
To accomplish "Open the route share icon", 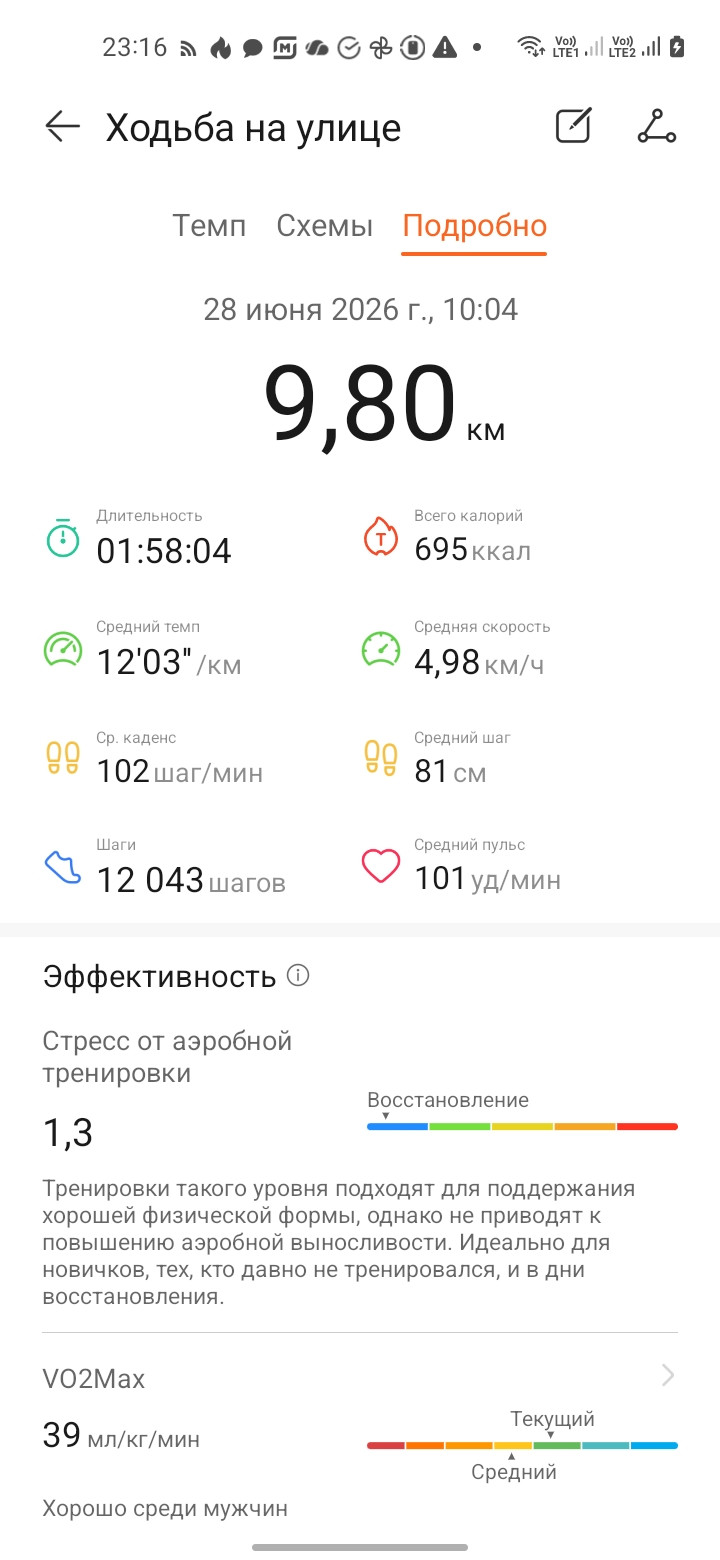I will 657,126.
